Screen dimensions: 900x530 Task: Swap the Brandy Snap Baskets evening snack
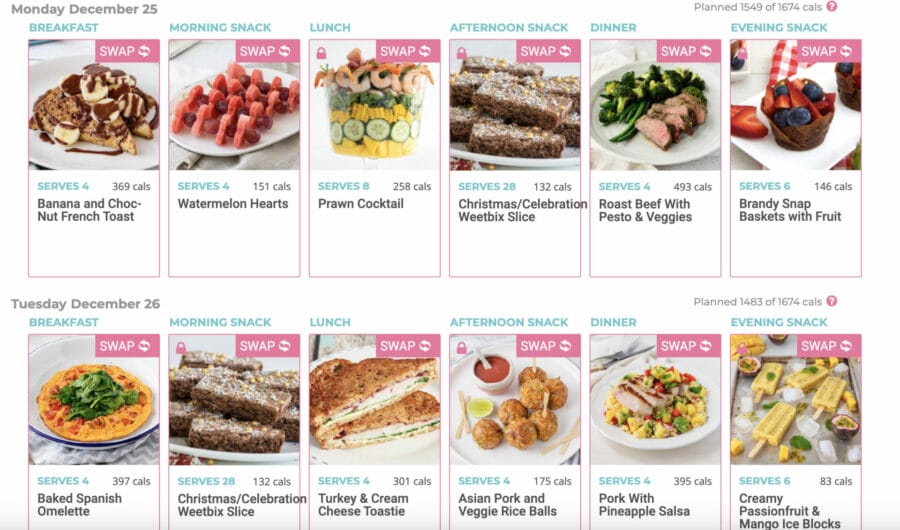(x=827, y=51)
